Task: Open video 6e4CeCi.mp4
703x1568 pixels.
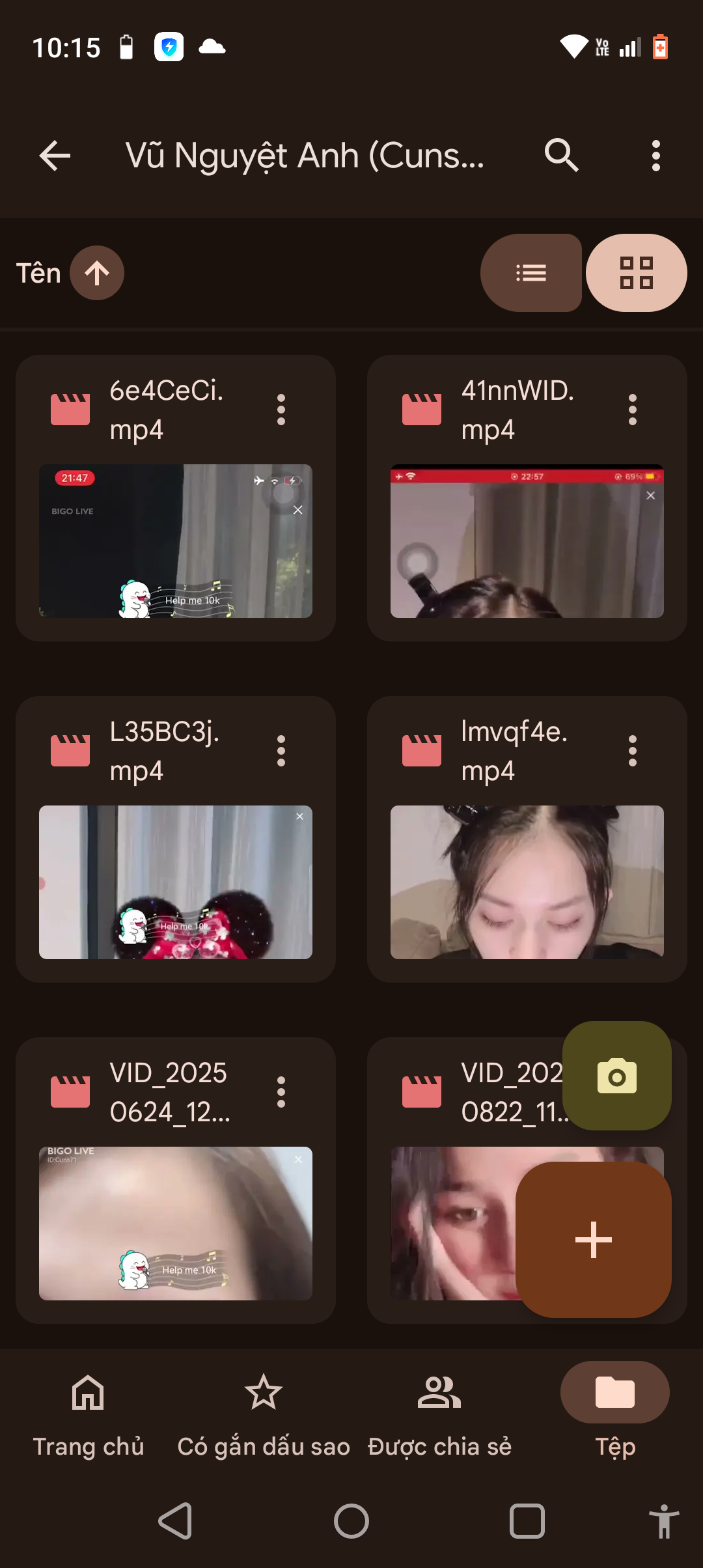Action: coord(176,540)
